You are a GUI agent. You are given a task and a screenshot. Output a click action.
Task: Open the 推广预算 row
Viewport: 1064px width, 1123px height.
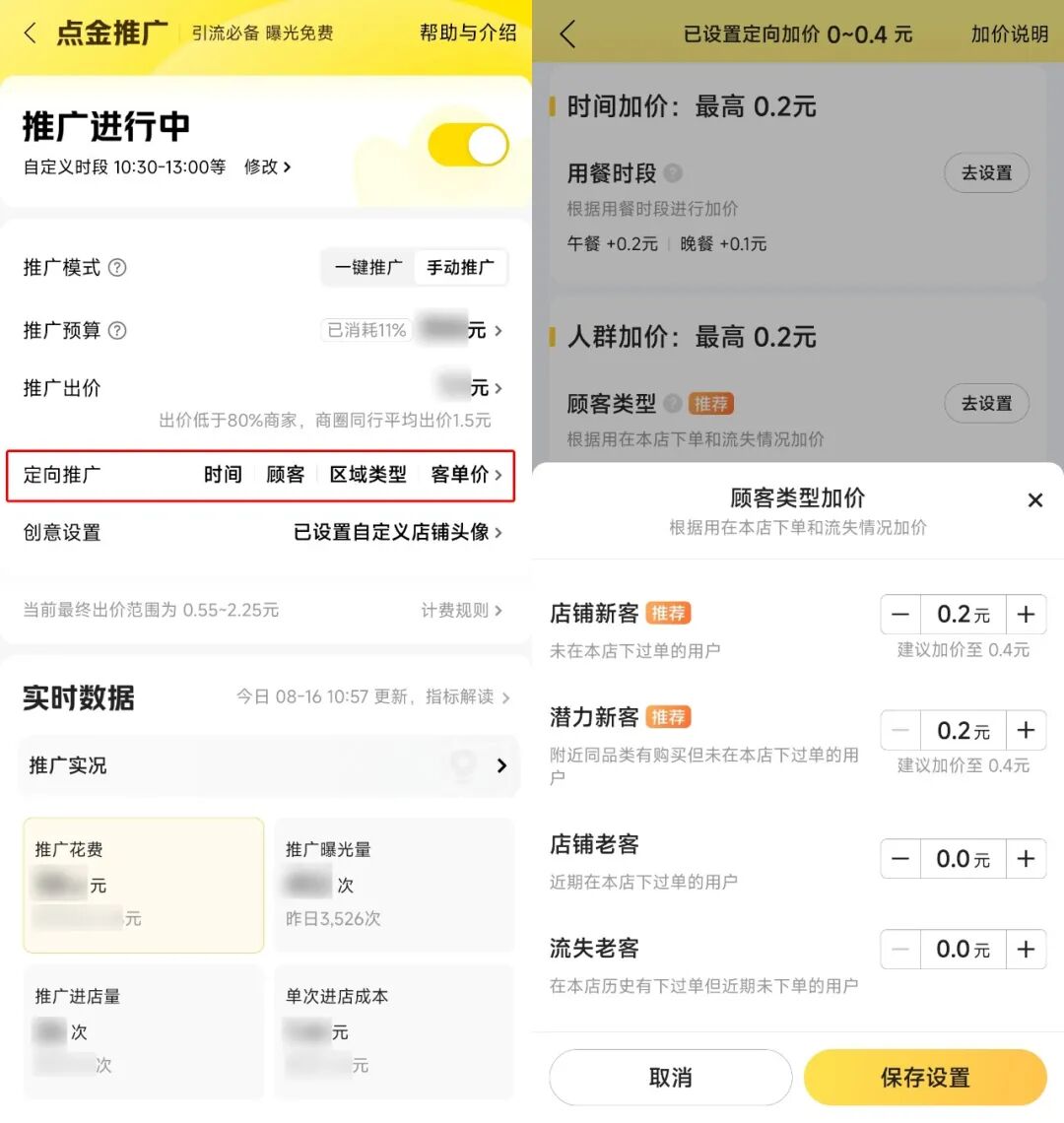[x=261, y=330]
